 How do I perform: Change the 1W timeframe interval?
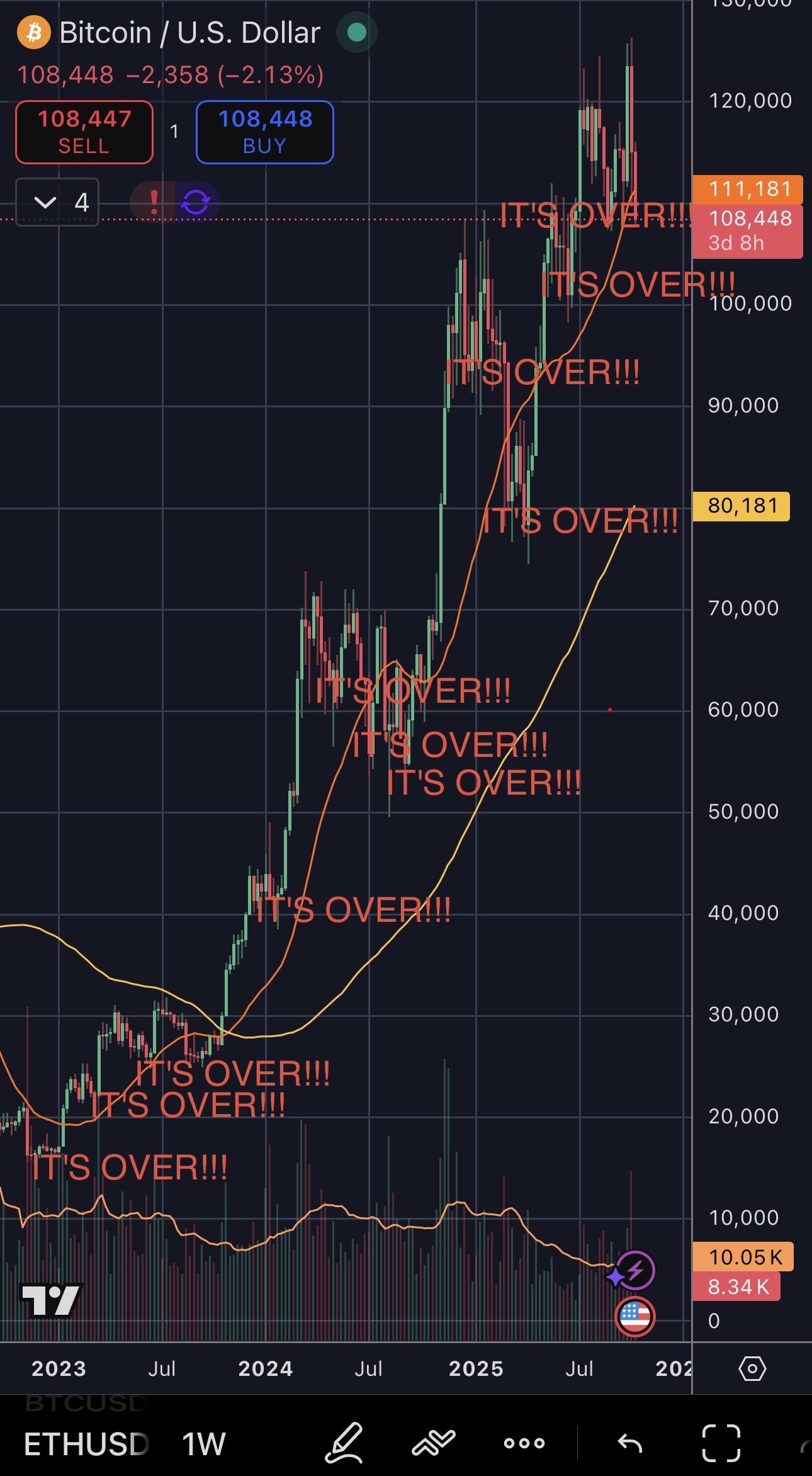(203, 1443)
